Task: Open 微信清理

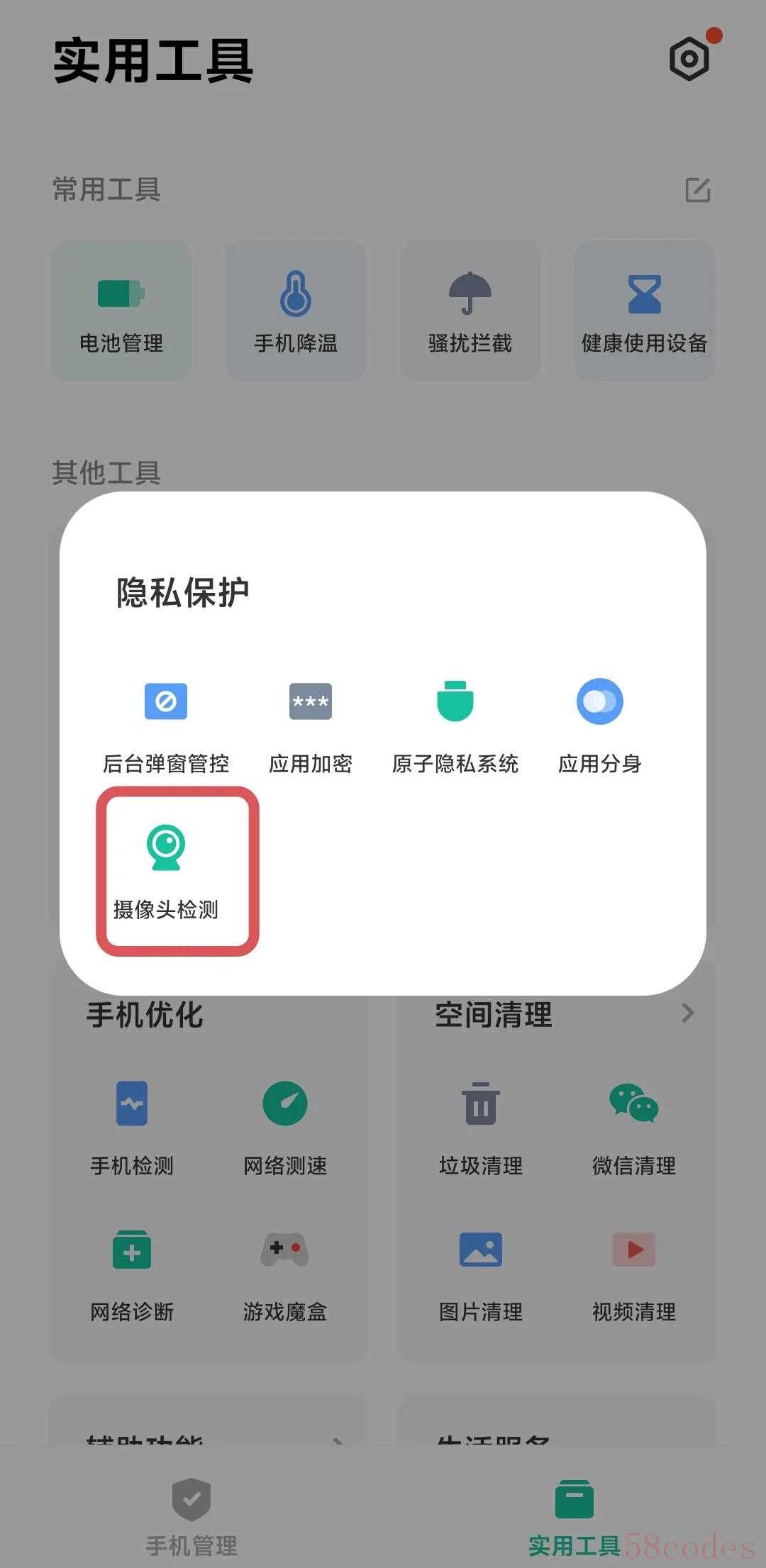Action: coord(634,1128)
